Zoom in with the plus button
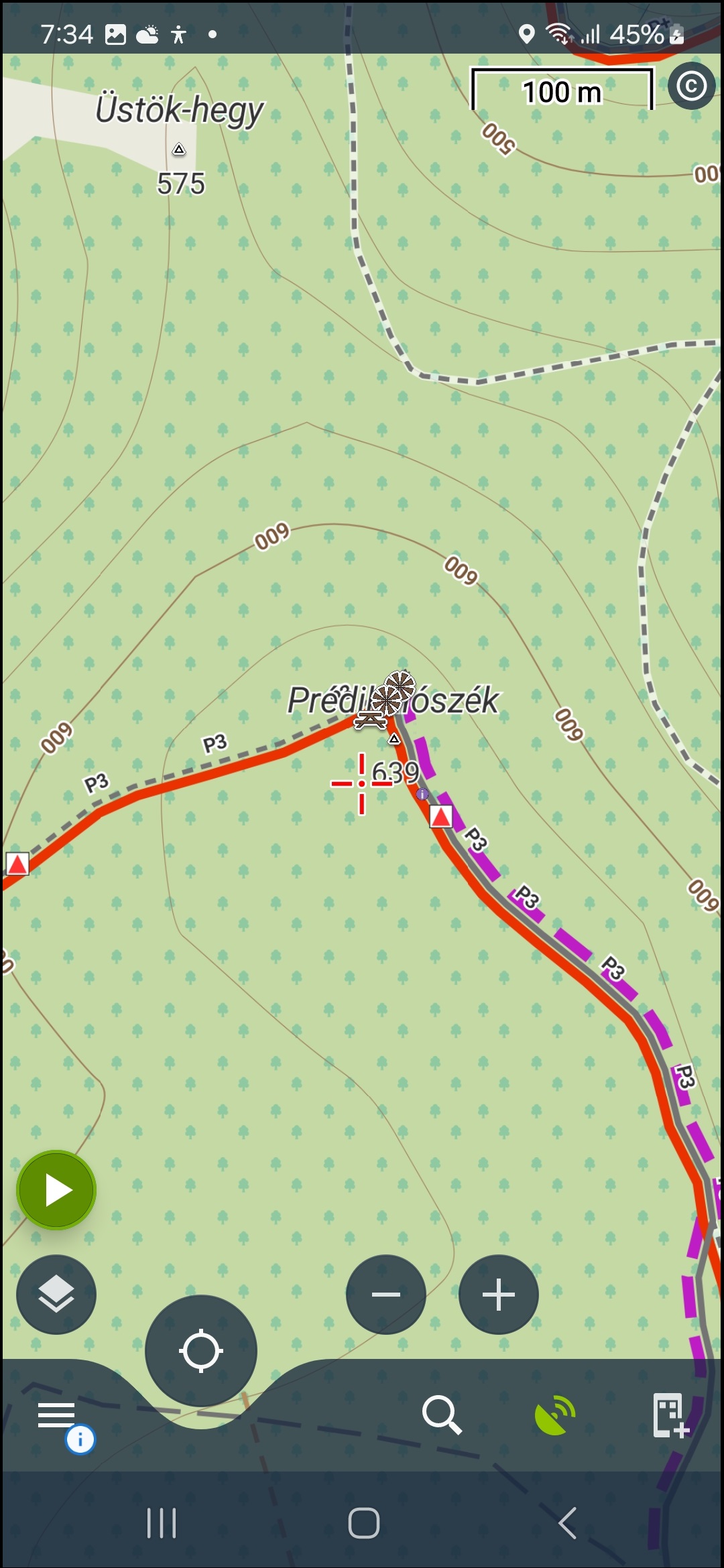 (x=499, y=1295)
